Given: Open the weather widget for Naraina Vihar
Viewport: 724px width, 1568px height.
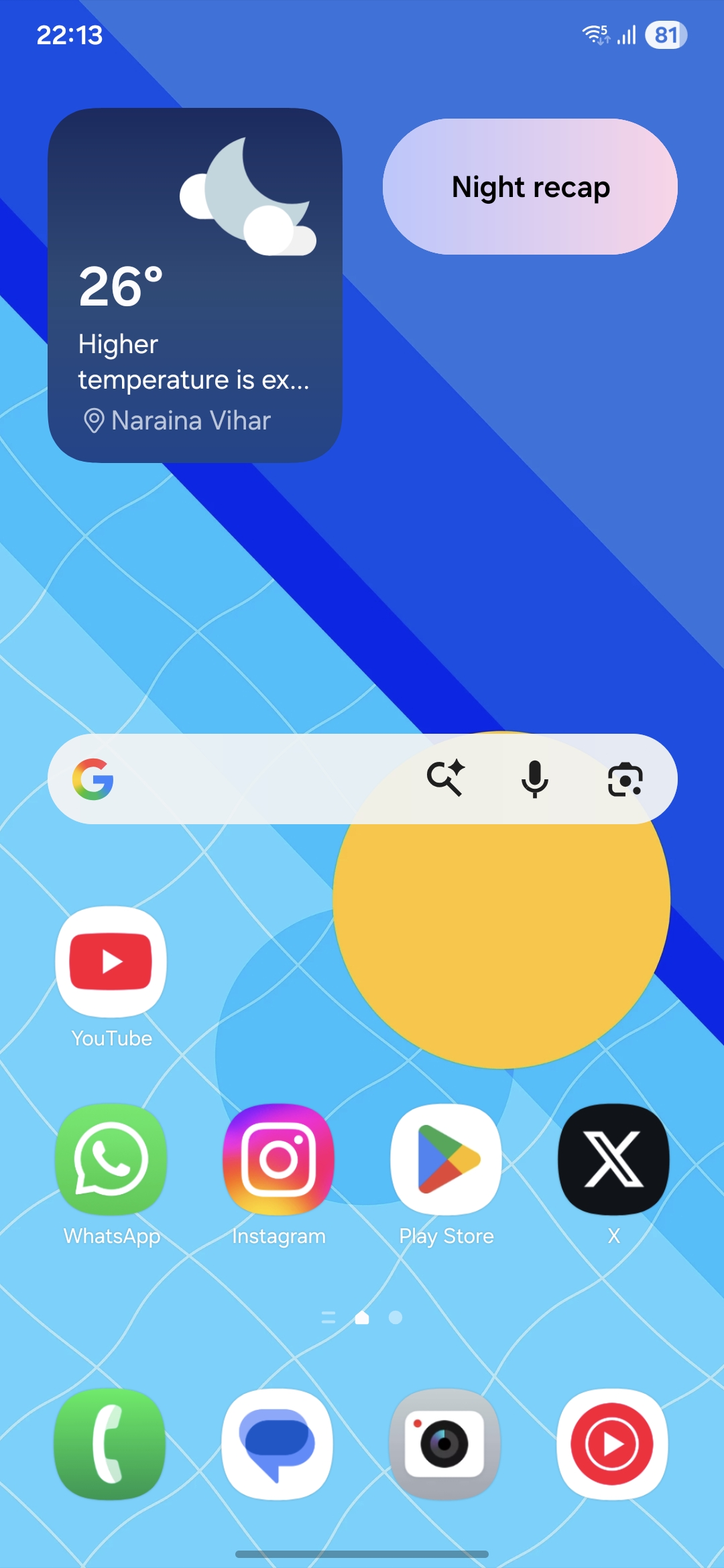Looking at the screenshot, I should pos(194,285).
